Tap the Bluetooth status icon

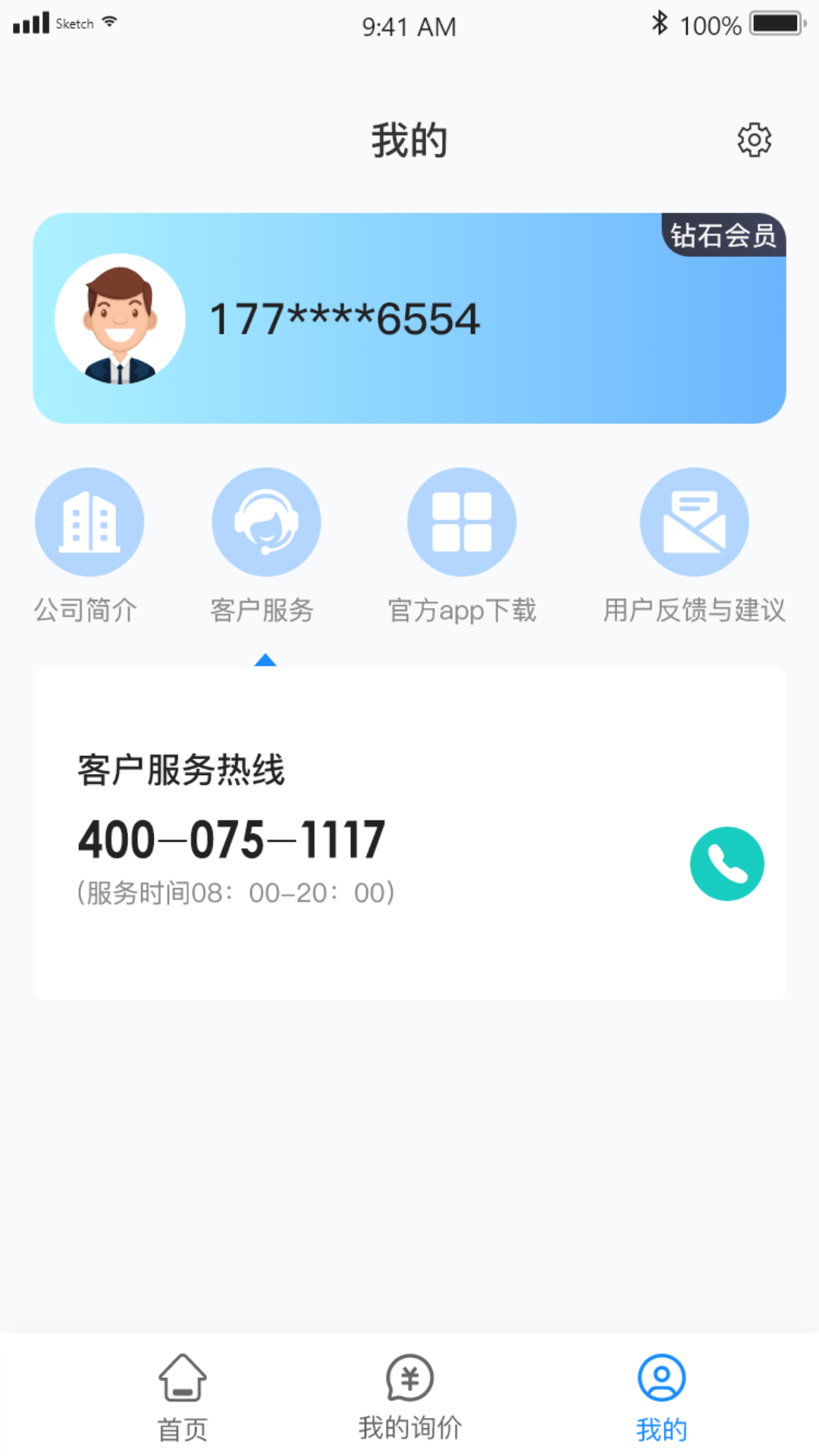pyautogui.click(x=661, y=23)
